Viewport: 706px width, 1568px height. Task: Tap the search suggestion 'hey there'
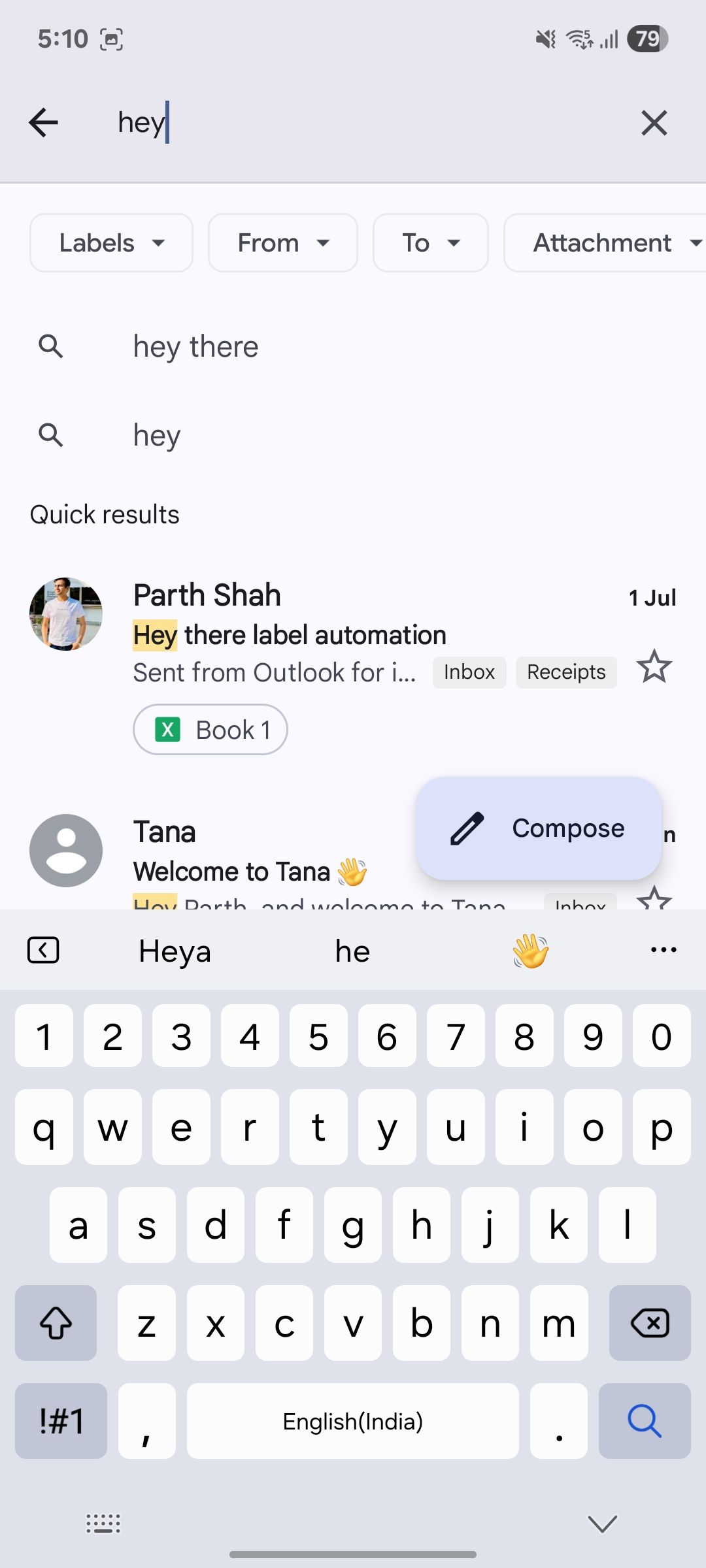point(195,346)
